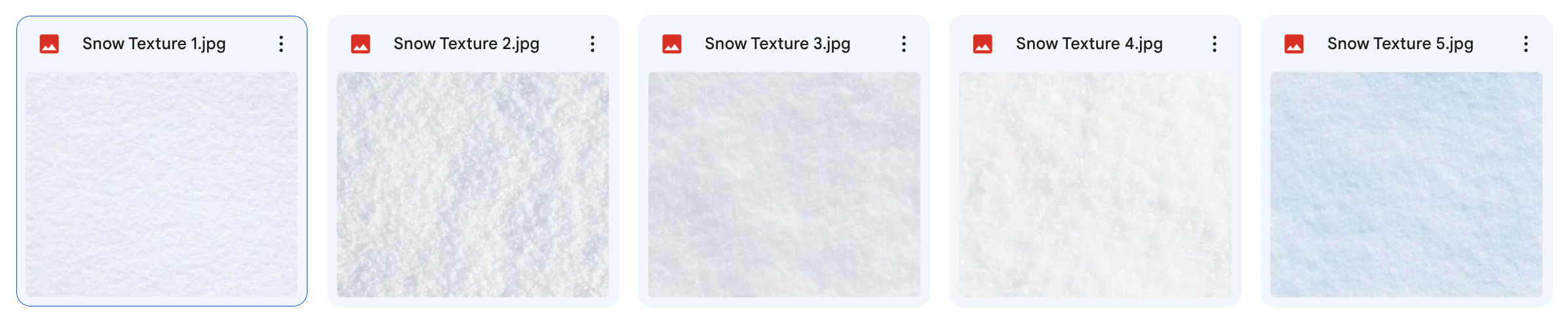The height and width of the screenshot is (313, 1568).
Task: Open more options for Snow Texture 3.jpg
Action: pos(904,44)
